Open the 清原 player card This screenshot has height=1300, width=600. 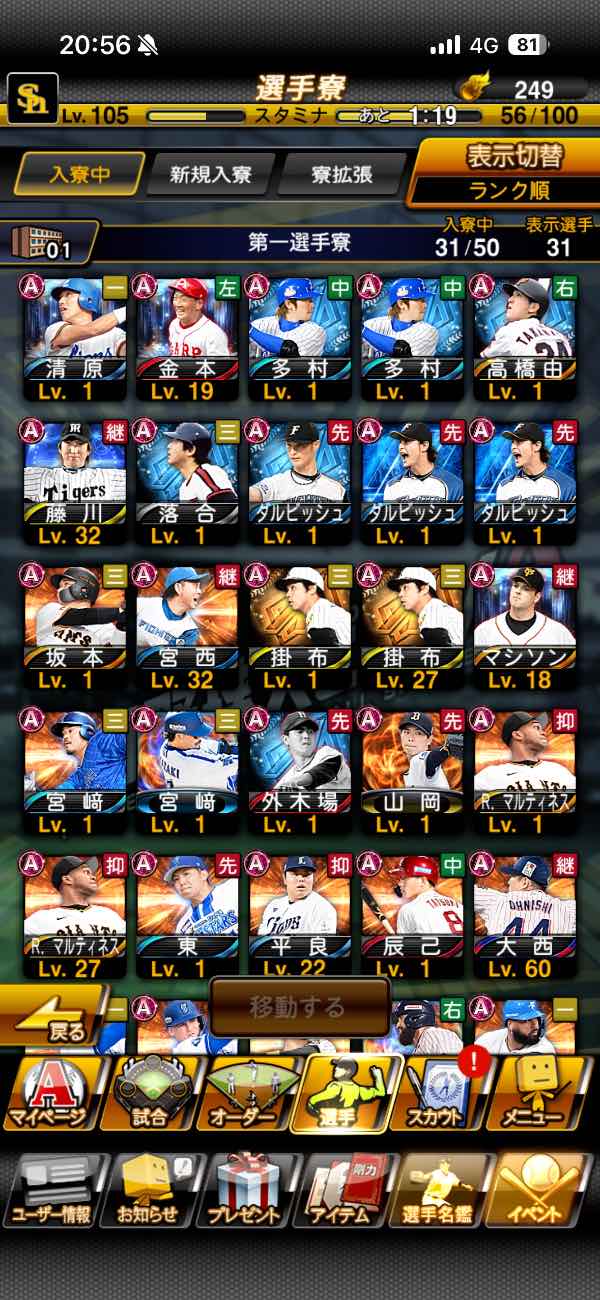(75, 338)
